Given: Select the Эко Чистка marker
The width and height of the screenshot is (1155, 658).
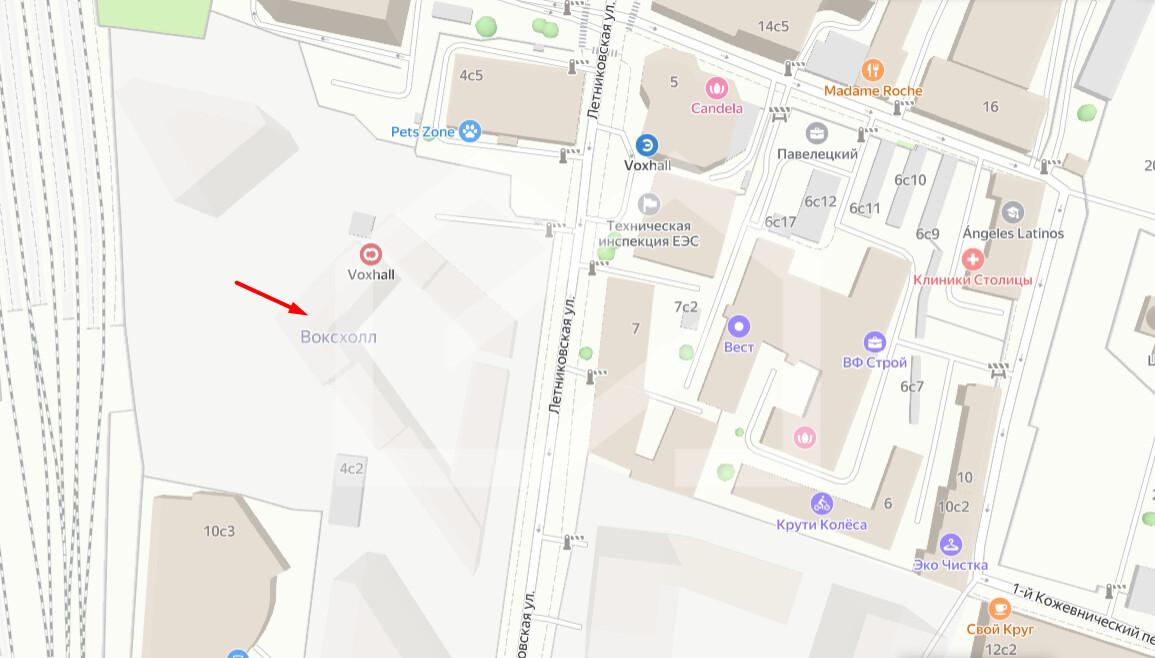Looking at the screenshot, I should point(950,544).
